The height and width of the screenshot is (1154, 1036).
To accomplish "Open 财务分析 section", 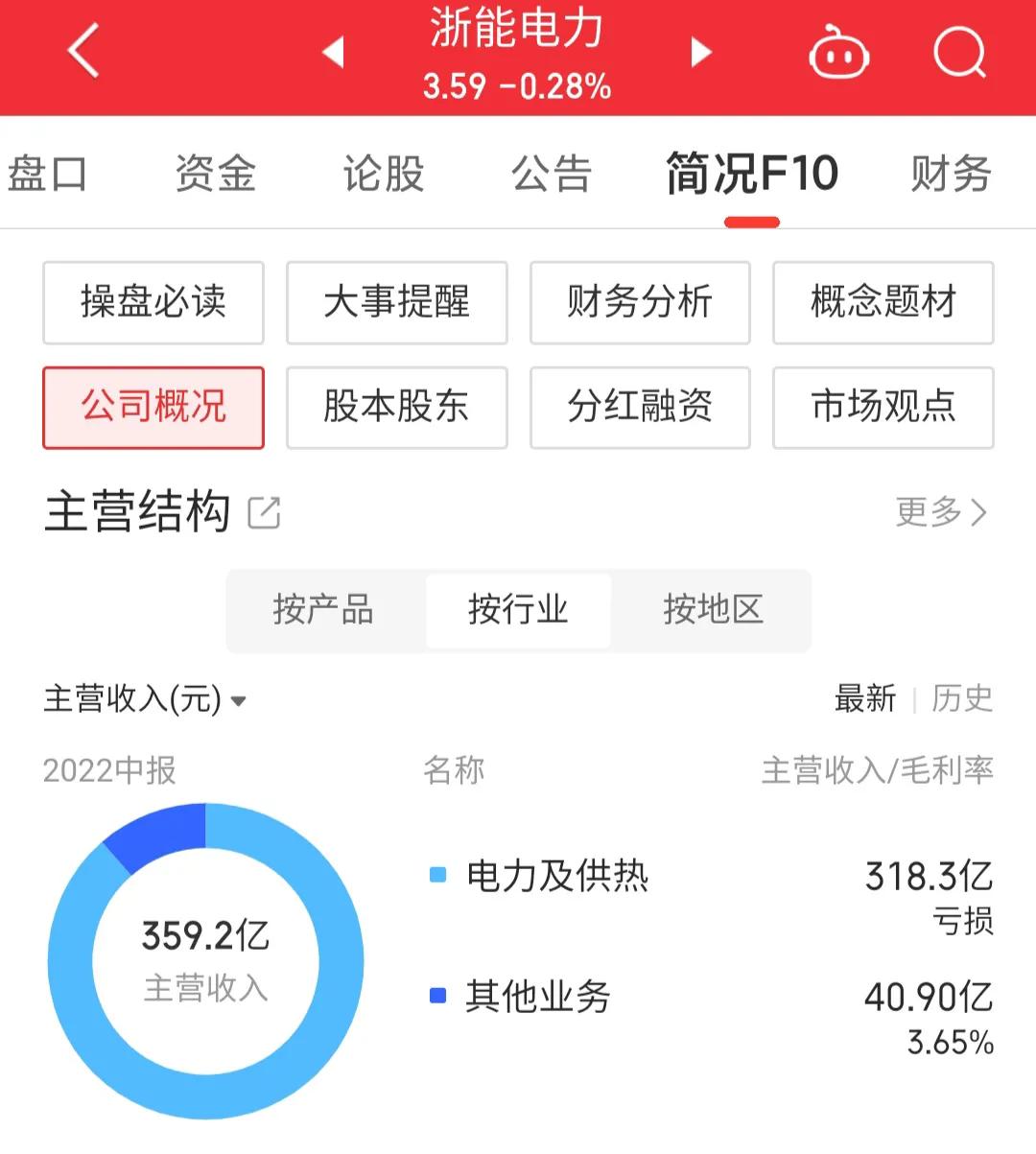I will coord(640,303).
